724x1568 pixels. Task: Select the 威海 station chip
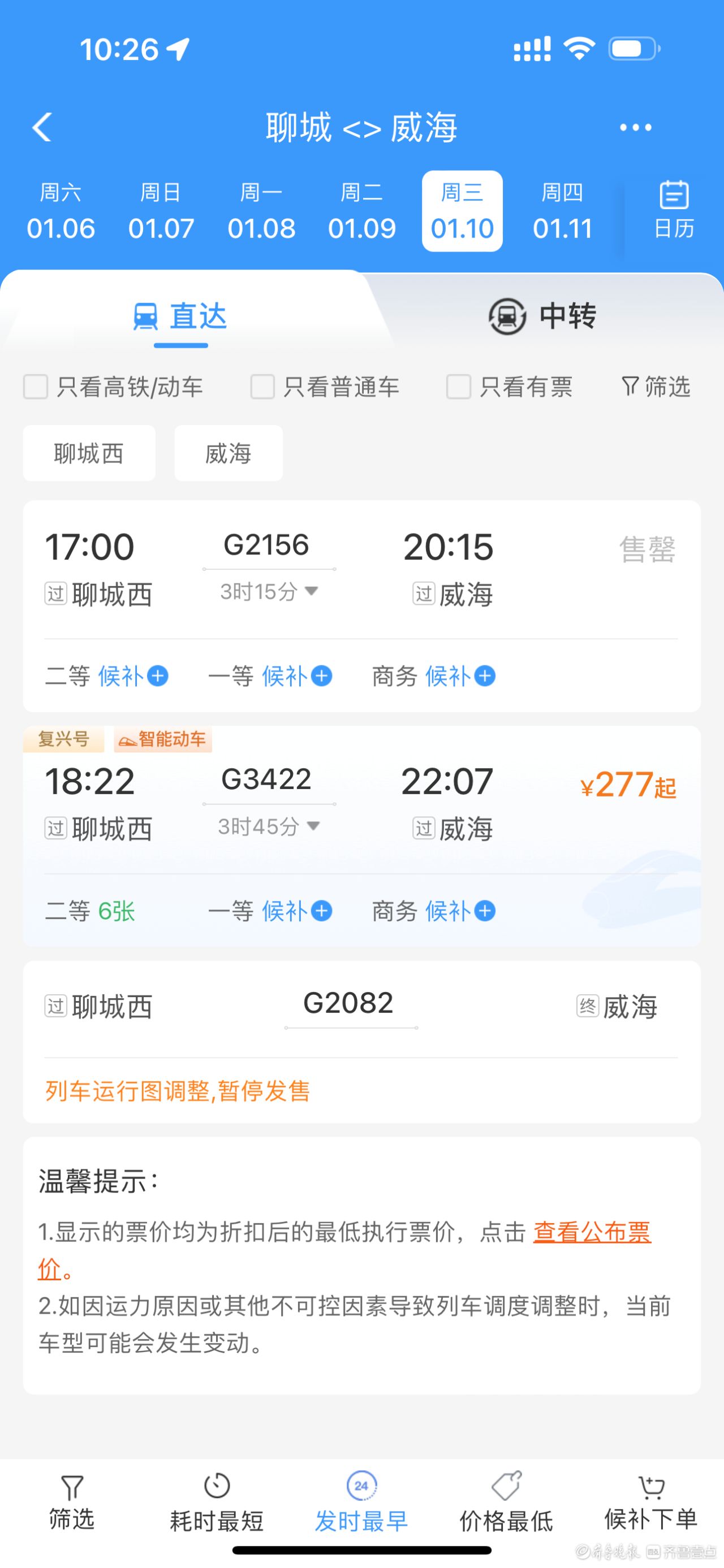[229, 453]
